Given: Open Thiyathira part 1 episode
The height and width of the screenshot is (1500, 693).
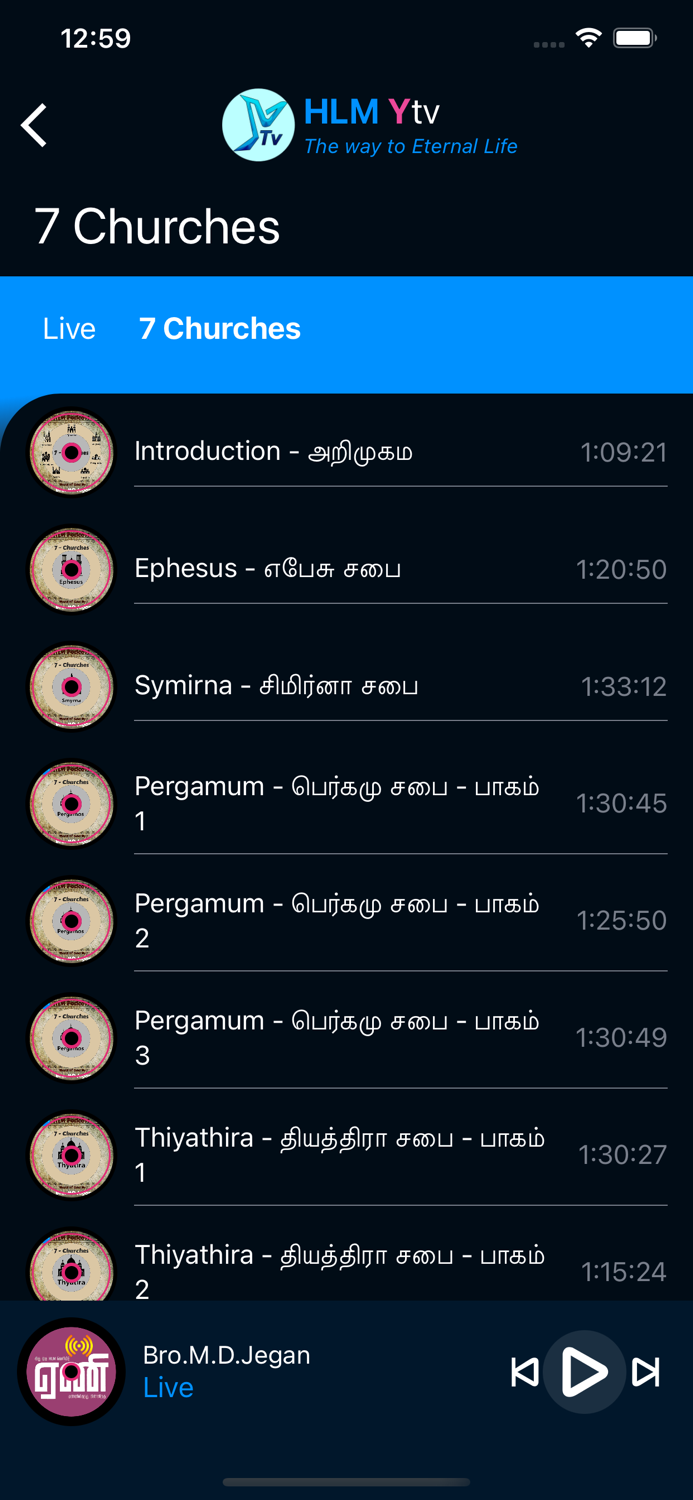Looking at the screenshot, I should coord(346,1154).
